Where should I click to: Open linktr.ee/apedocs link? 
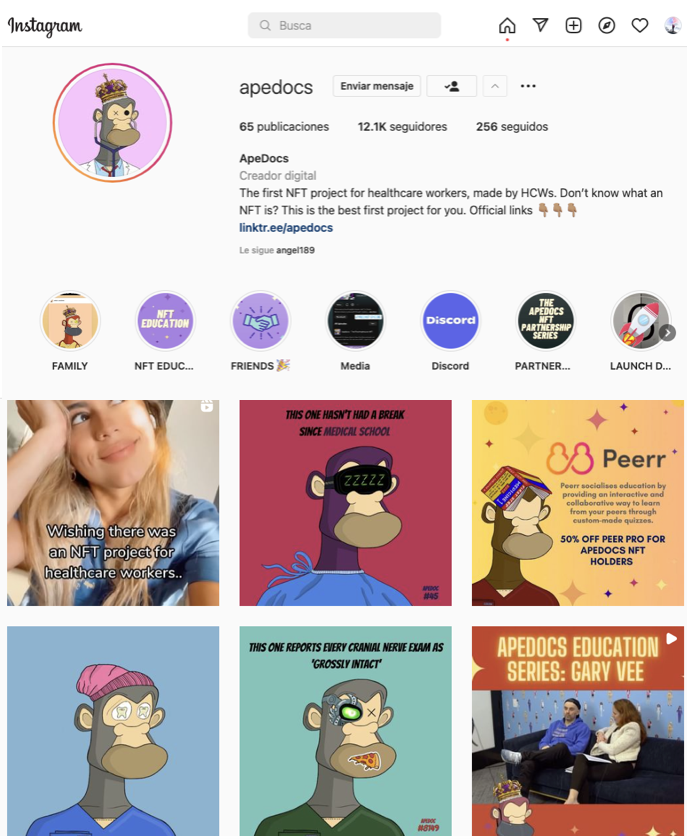[286, 228]
